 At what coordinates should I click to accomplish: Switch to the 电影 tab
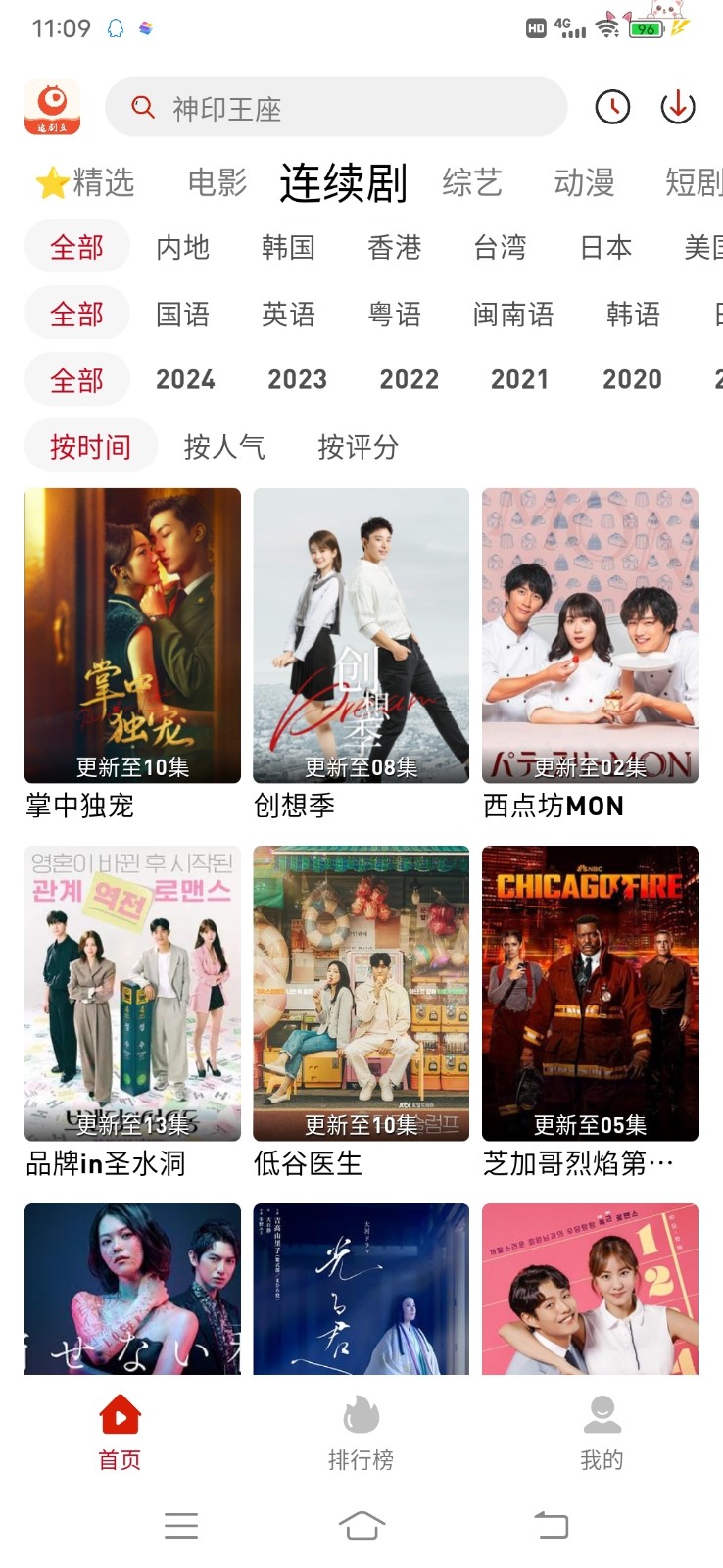click(x=216, y=182)
